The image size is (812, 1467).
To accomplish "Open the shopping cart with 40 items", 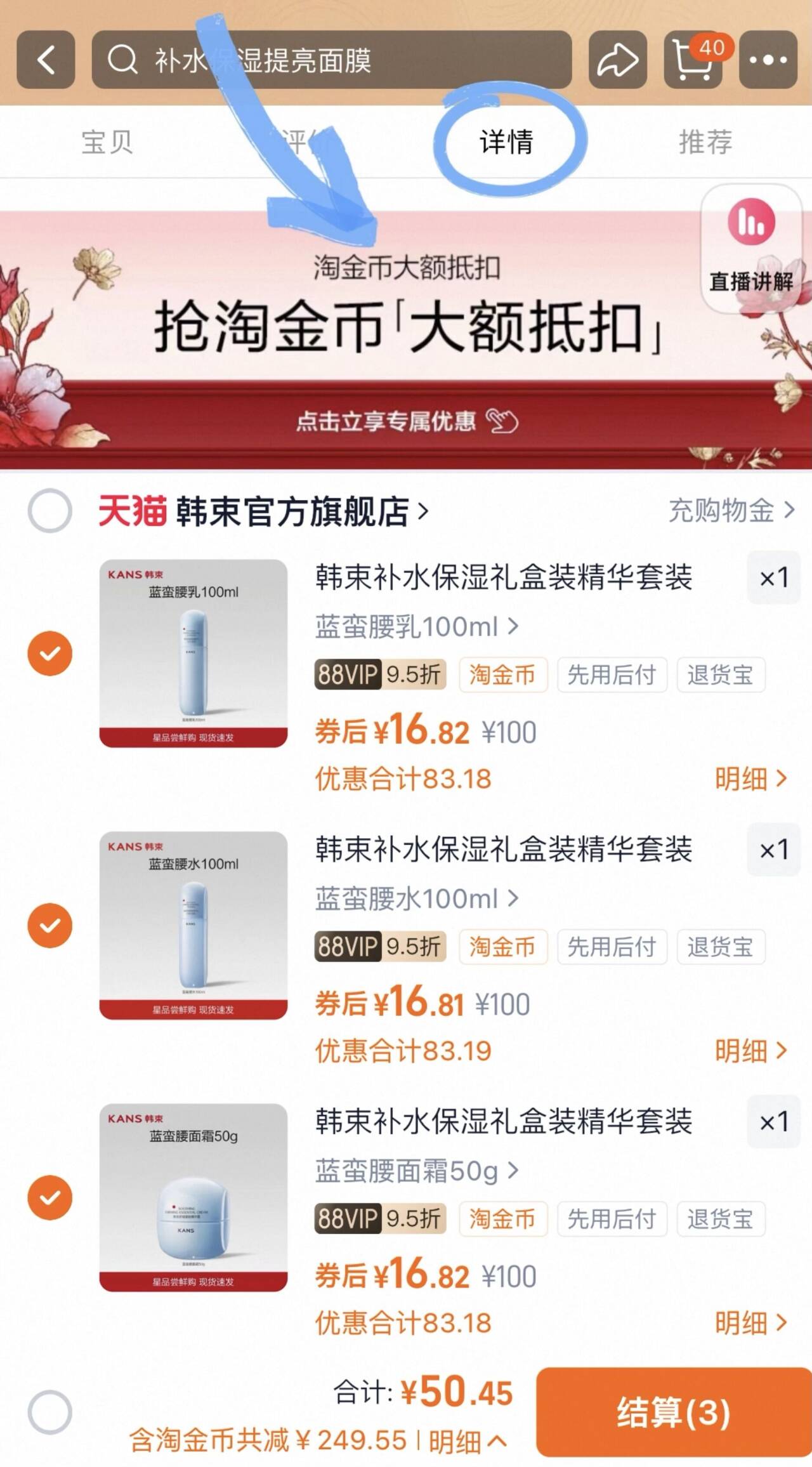I will 693,61.
